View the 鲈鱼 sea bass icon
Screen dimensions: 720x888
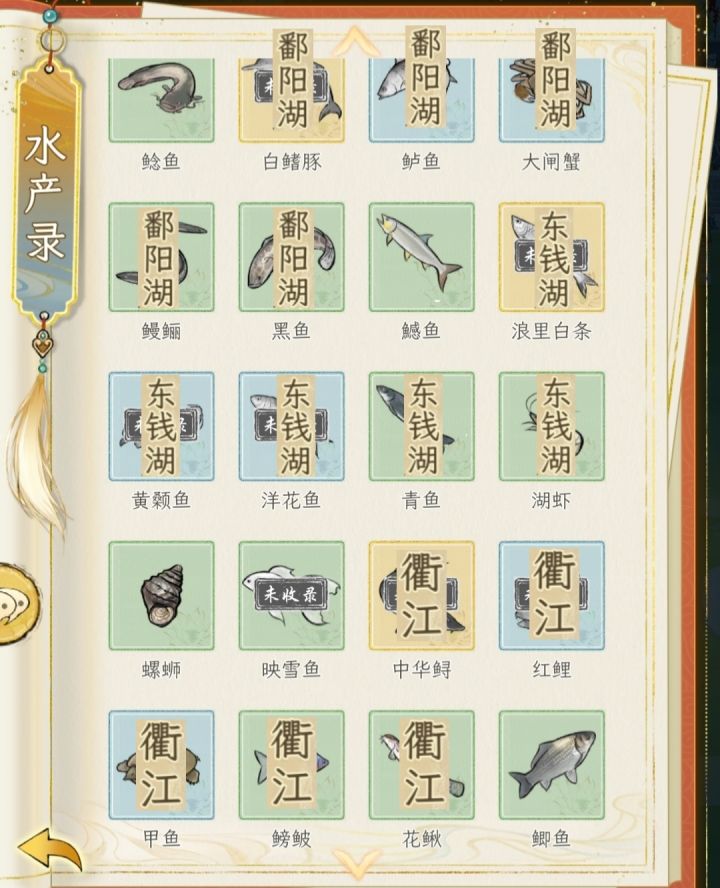[423, 98]
